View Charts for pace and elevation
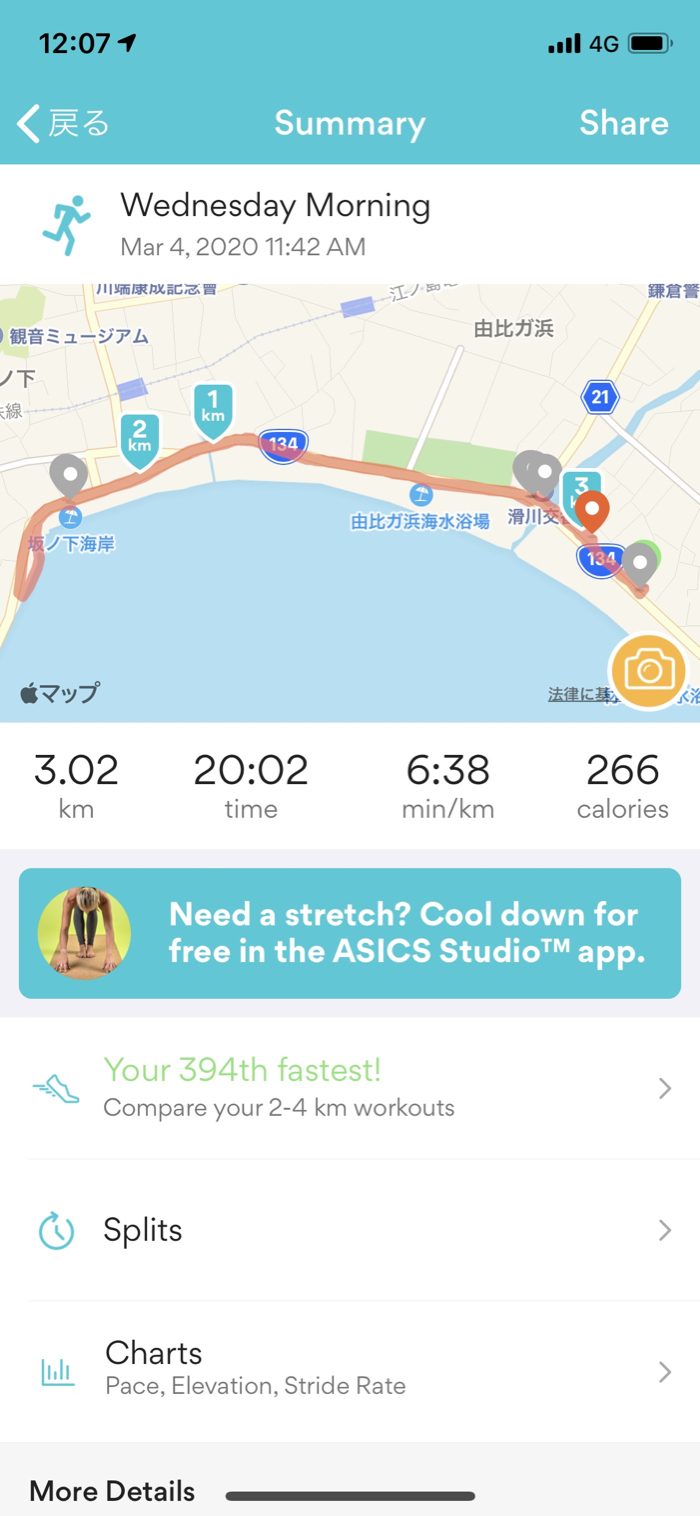700x1516 pixels. (x=350, y=1370)
